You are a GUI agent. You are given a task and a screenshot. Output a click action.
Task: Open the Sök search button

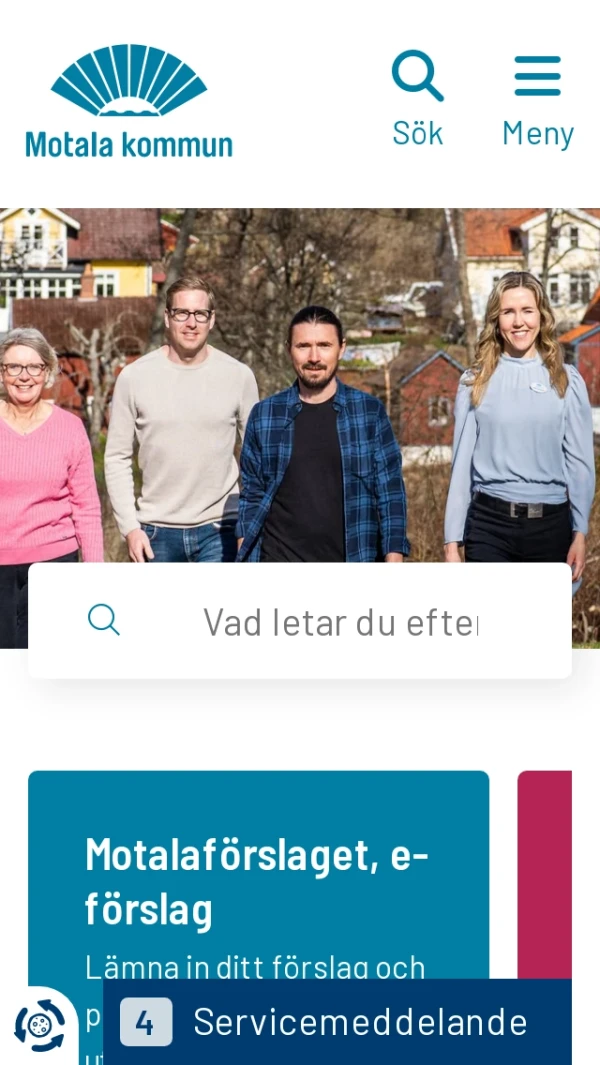tap(417, 99)
